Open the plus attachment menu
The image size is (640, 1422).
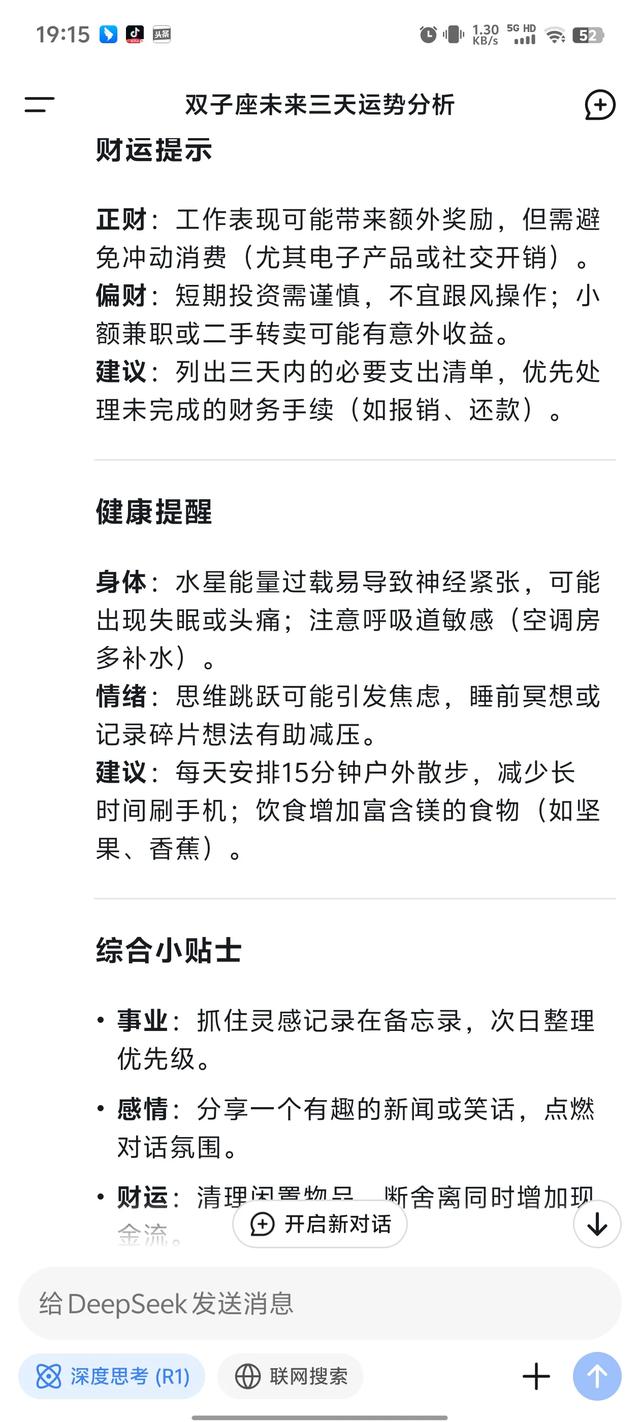[536, 1376]
